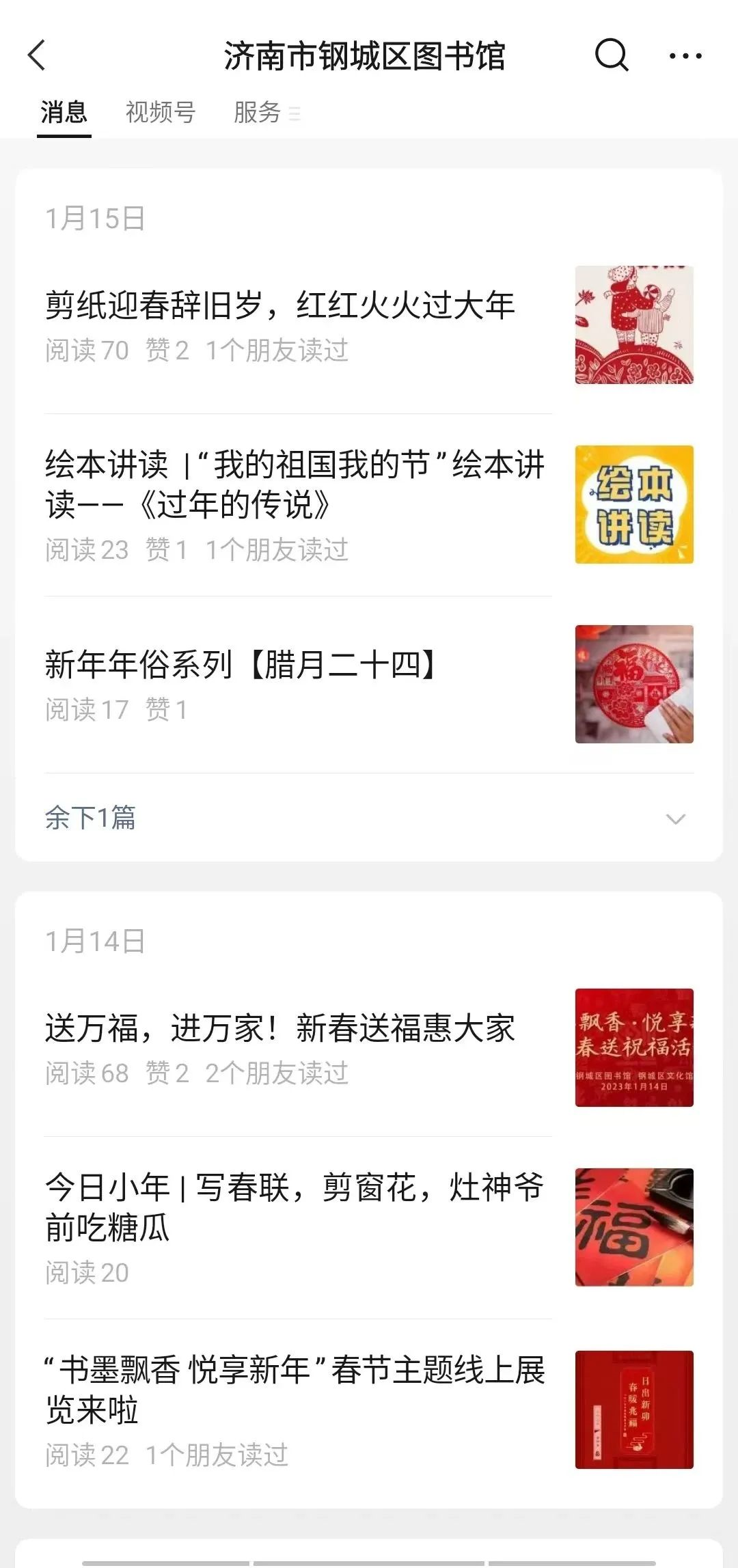Open article 剪纸迎春辞旧岁，红红火火过大年
The height and width of the screenshot is (1568, 738).
(x=280, y=305)
